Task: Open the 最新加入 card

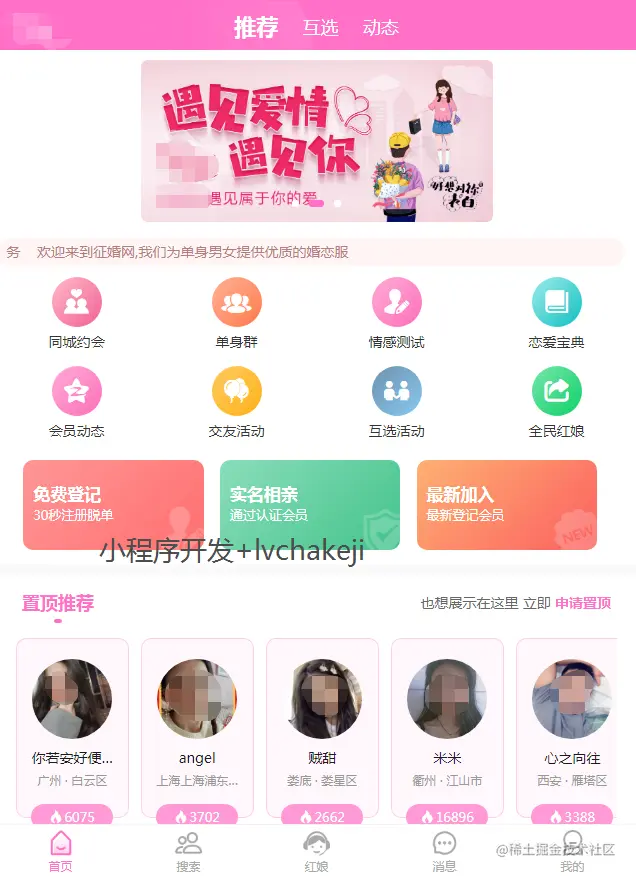Action: pos(507,504)
